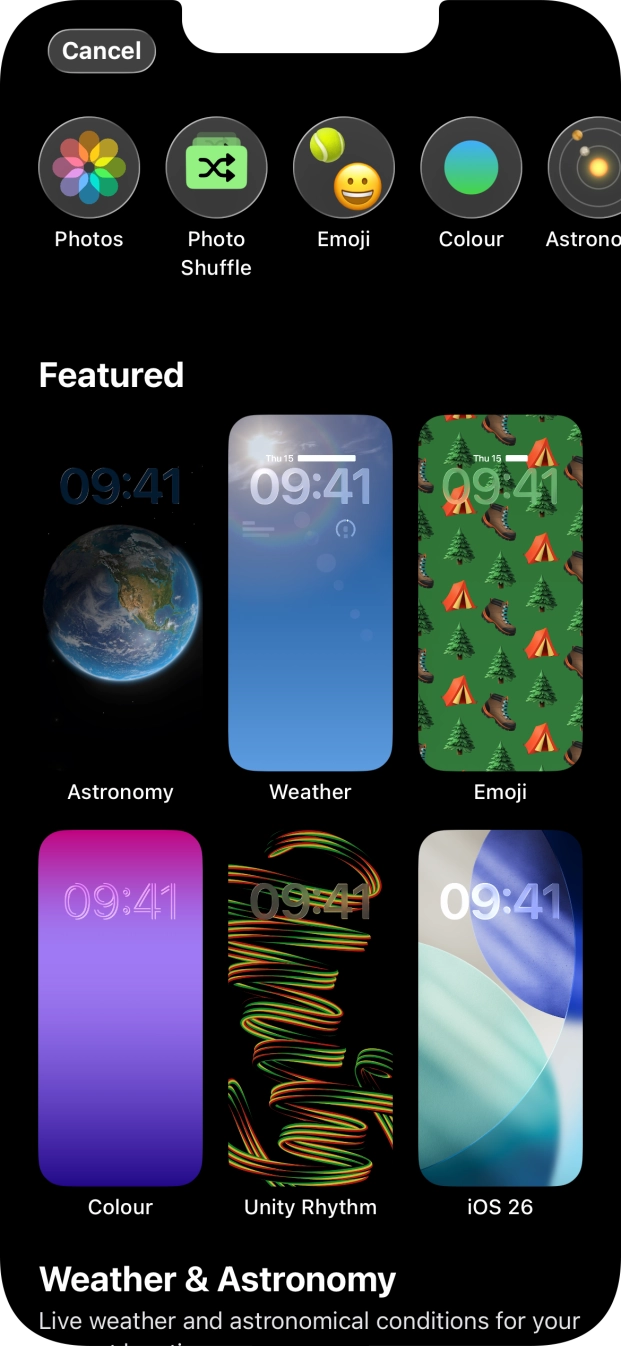The height and width of the screenshot is (1346, 621).
Task: Open the featured Emoji camping wallpaper
Action: [x=500, y=593]
